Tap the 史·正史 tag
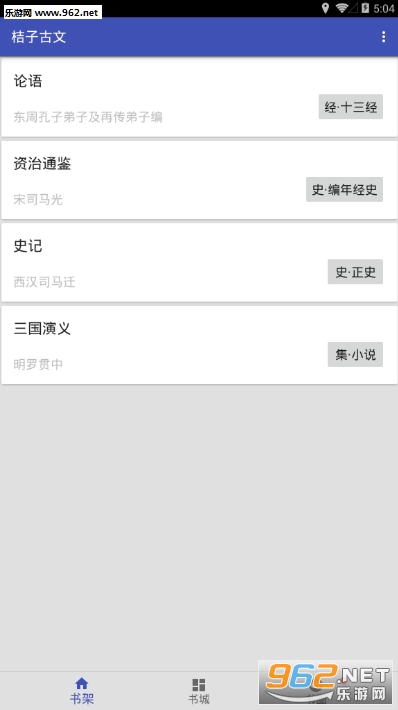This screenshot has height=710, width=398. [355, 272]
